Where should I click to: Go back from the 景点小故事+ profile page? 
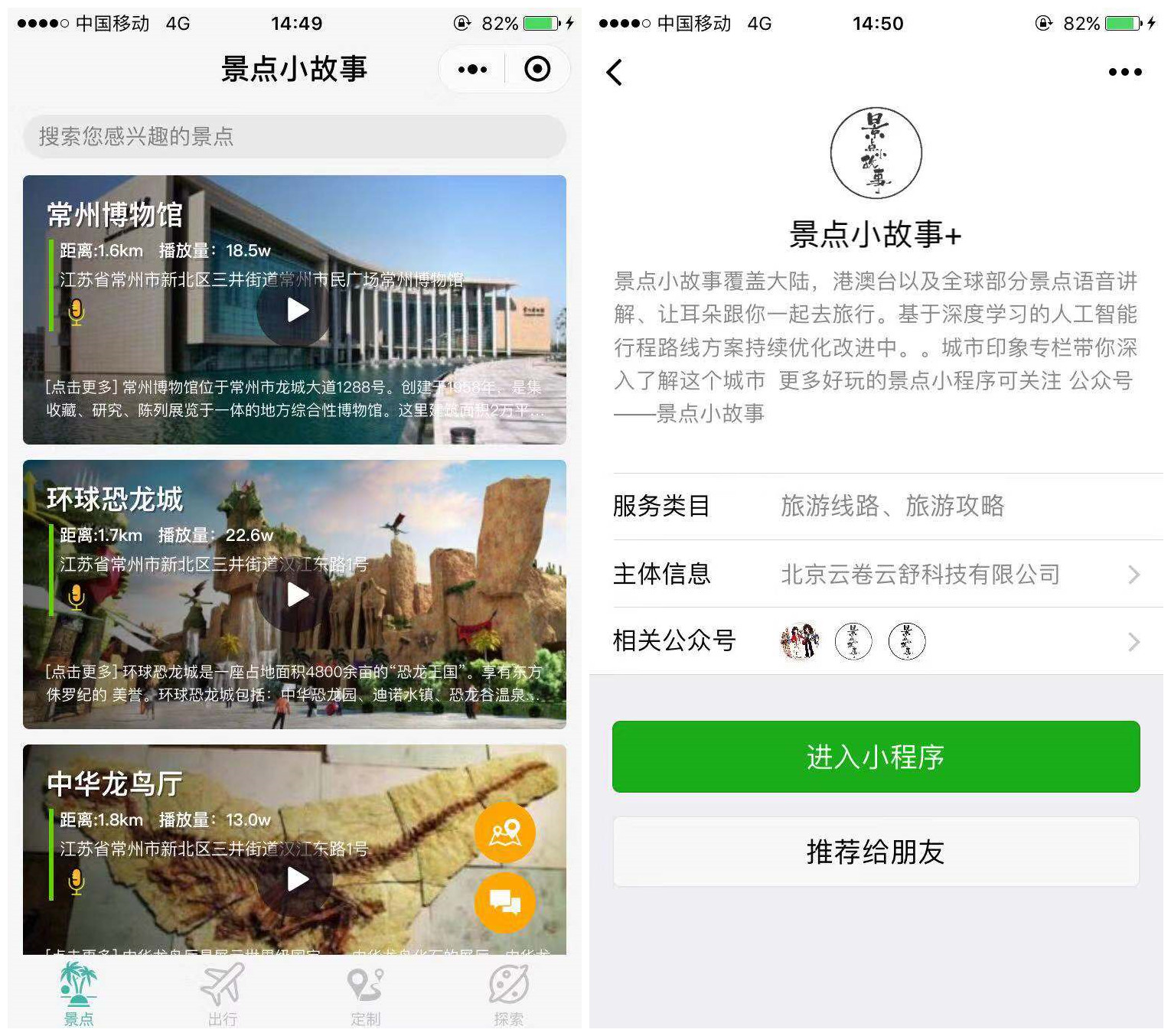[615, 73]
